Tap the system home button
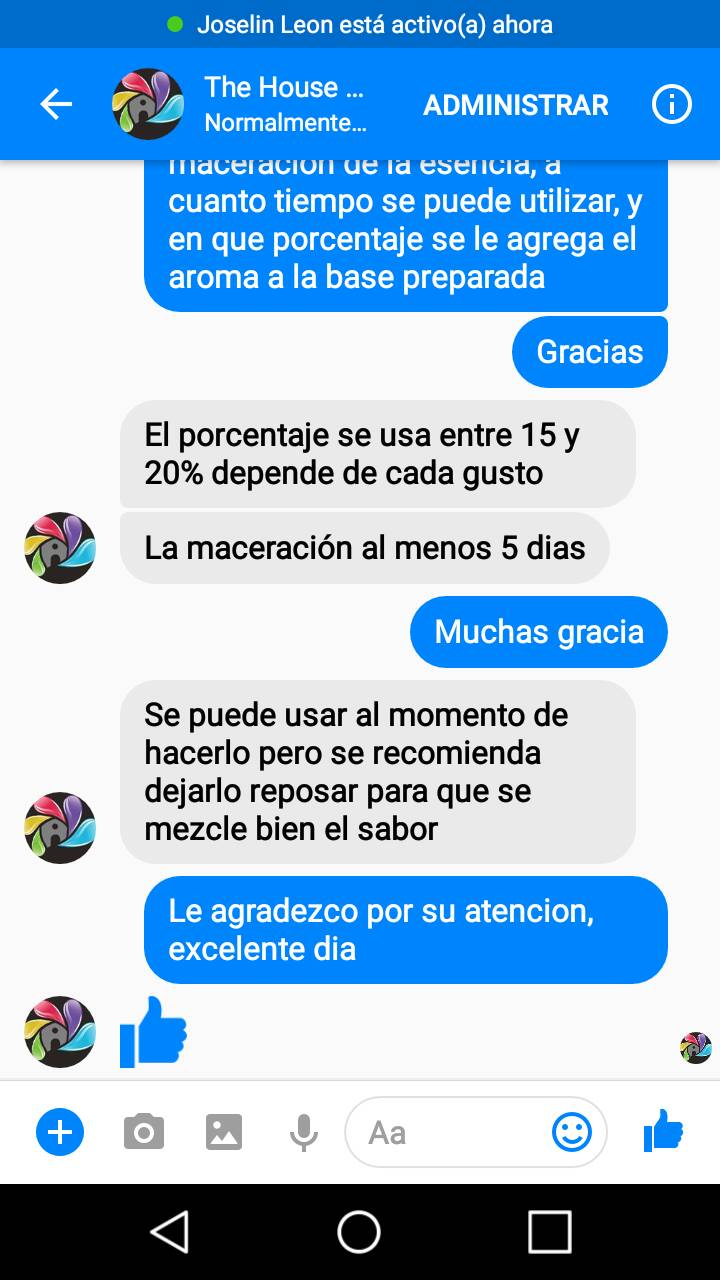Screen dimensions: 720x1280 click(359, 1231)
